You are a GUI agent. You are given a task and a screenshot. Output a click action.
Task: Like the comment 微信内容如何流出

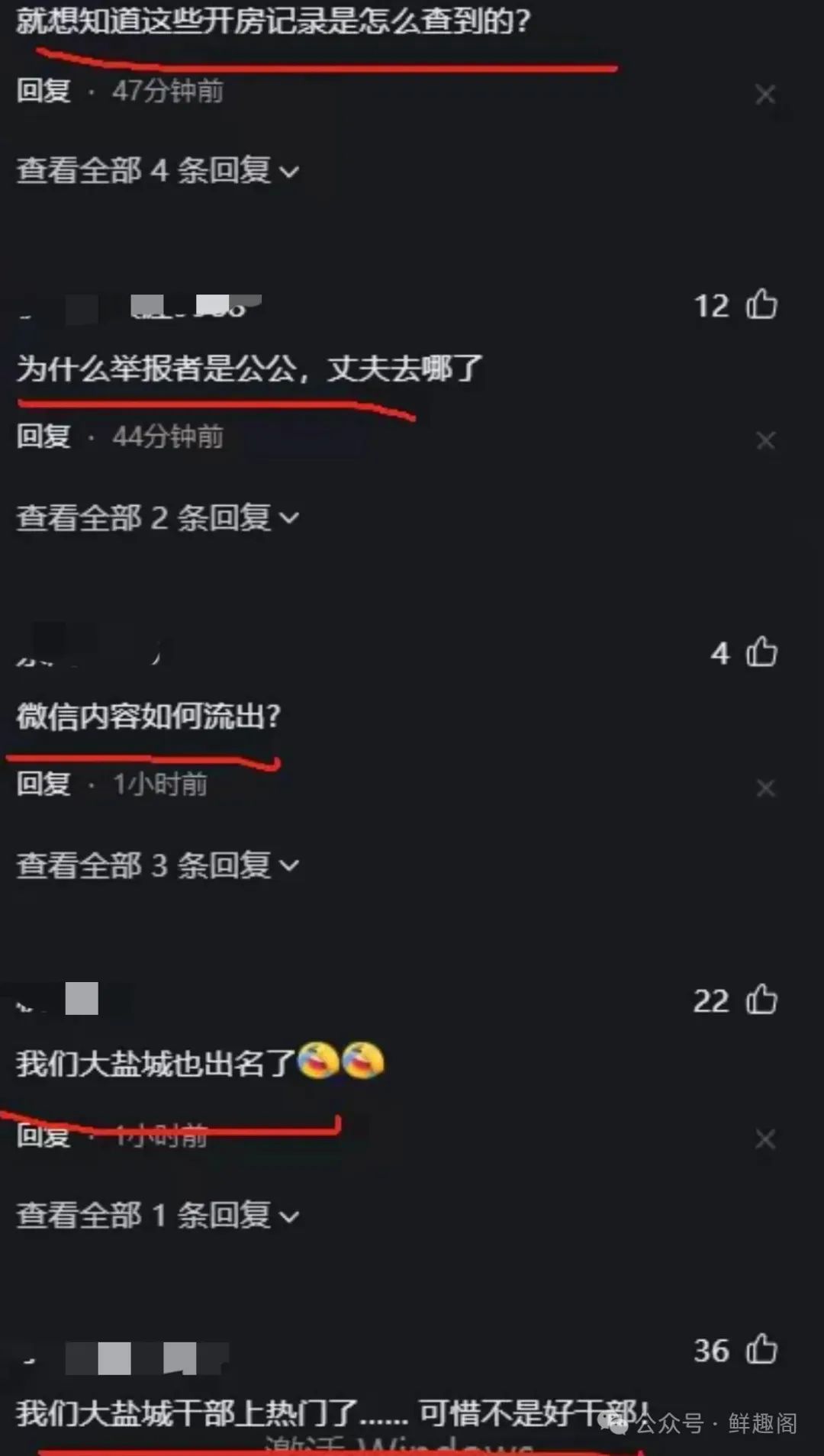pyautogui.click(x=761, y=652)
